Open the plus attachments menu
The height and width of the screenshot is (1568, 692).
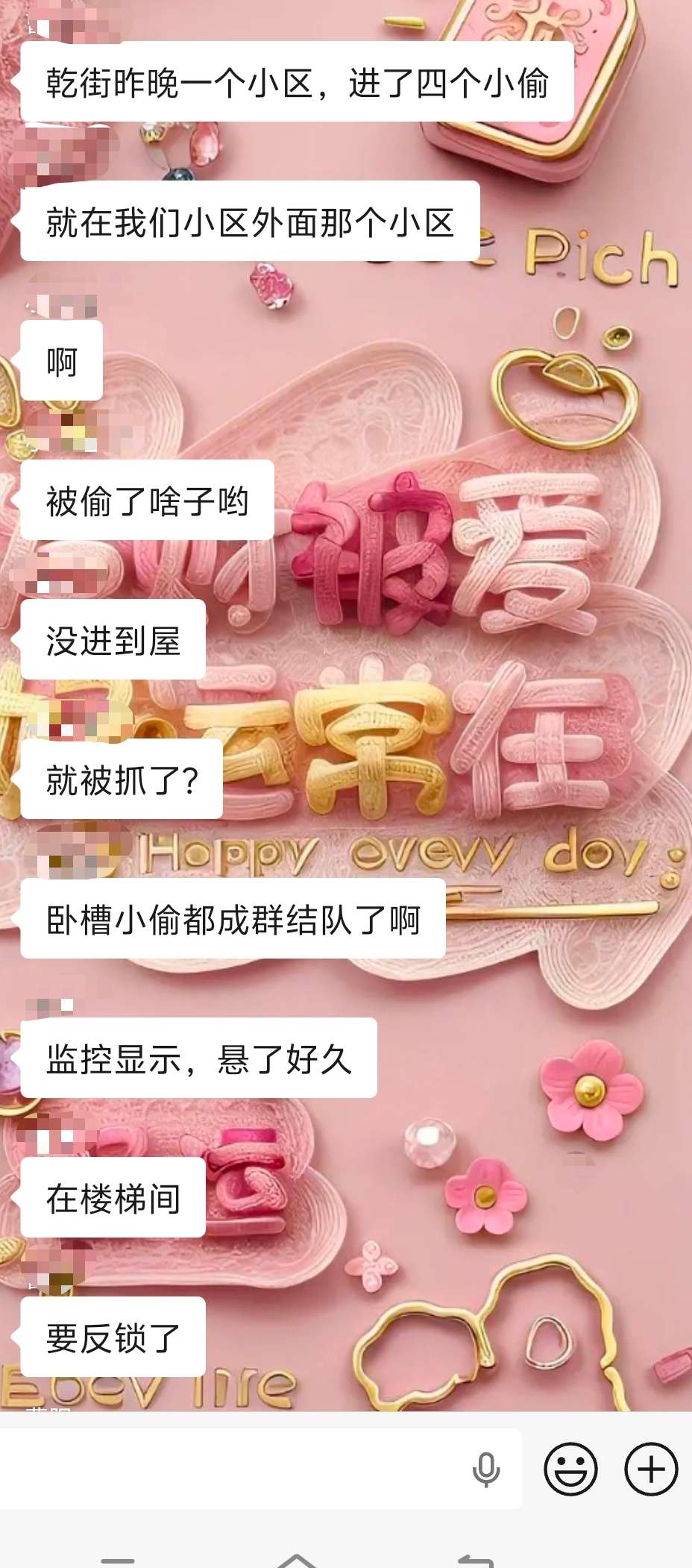coord(651,1470)
